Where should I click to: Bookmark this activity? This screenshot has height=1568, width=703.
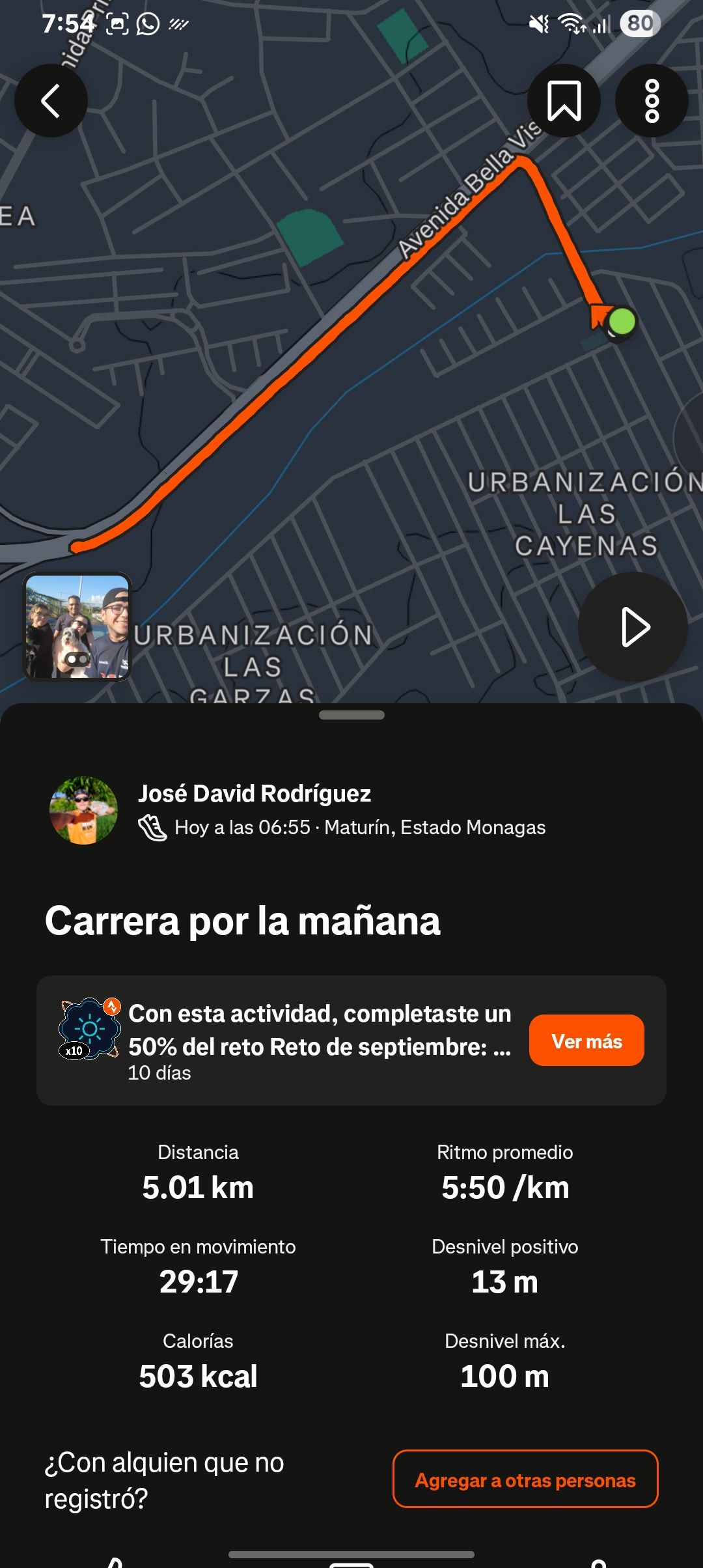tap(564, 101)
